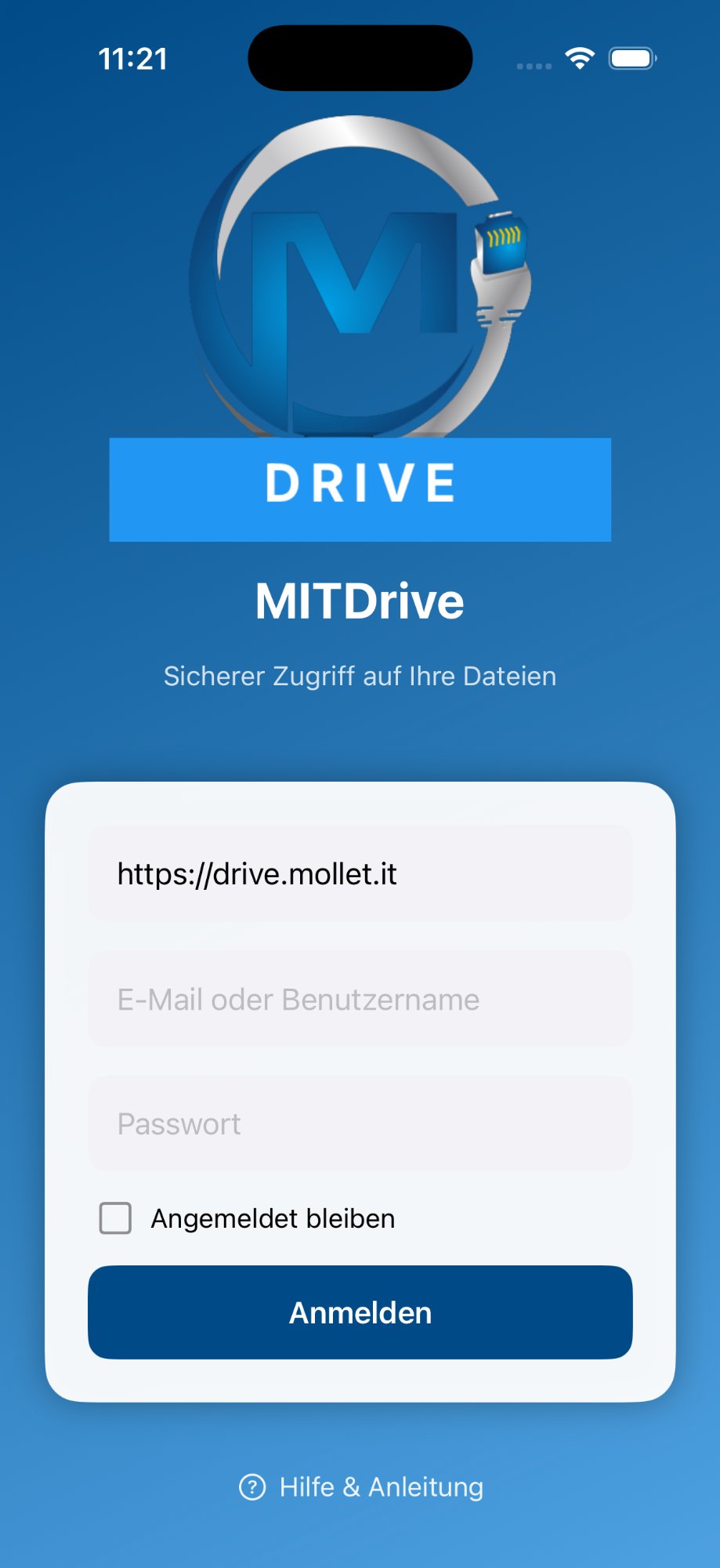Tap the blue M emblem inside the logo
Image resolution: width=720 pixels, height=1568 pixels.
353,290
